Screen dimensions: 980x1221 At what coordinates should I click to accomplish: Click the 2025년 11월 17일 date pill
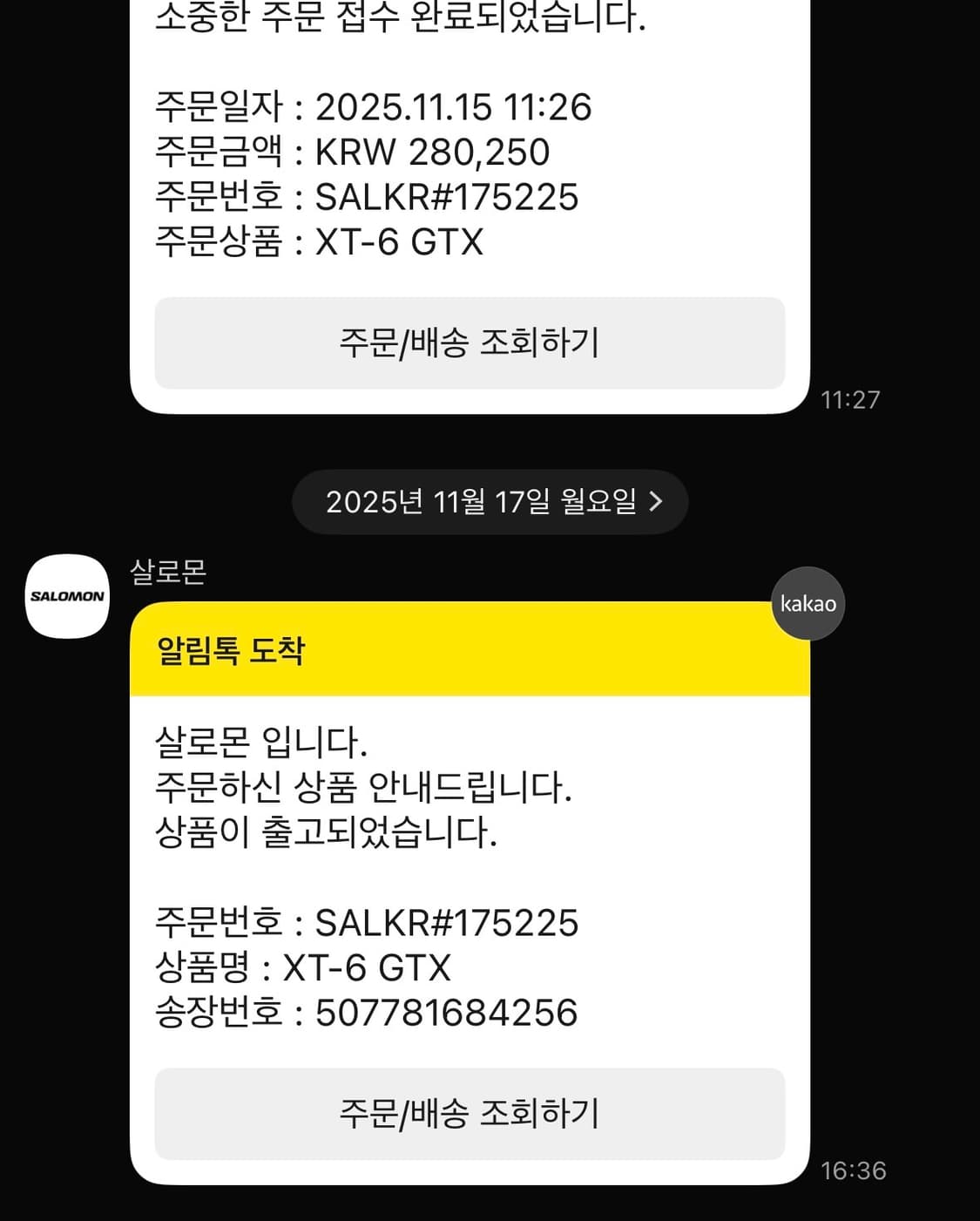tap(490, 501)
